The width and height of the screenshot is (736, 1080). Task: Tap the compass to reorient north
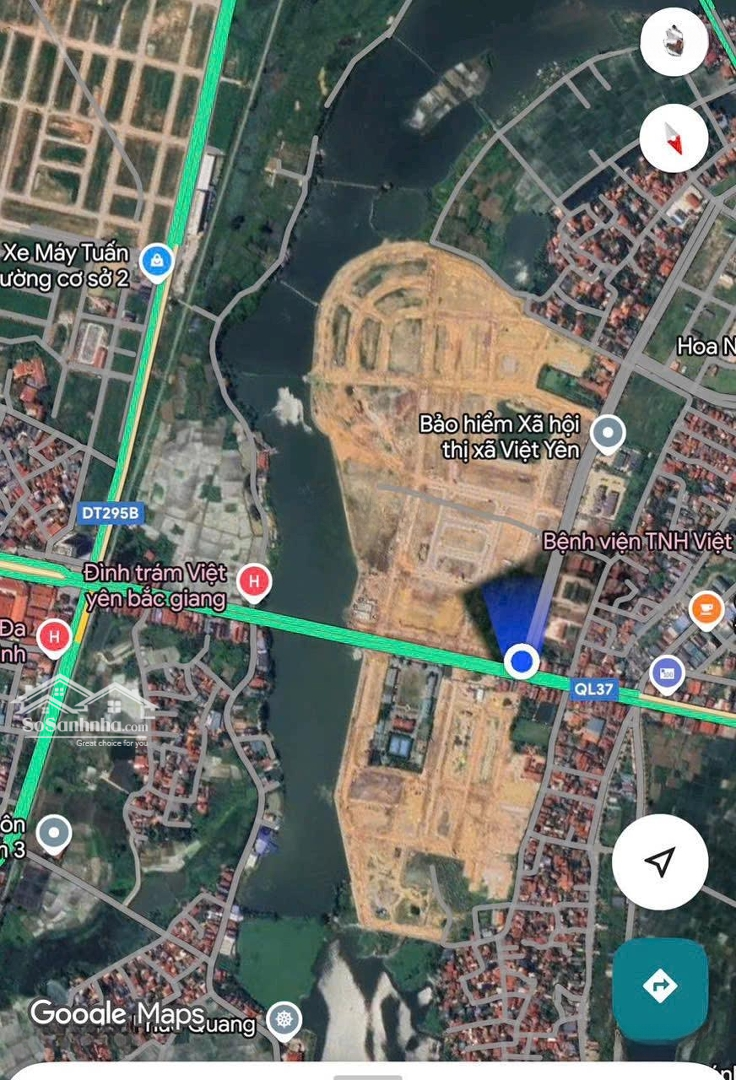[674, 138]
